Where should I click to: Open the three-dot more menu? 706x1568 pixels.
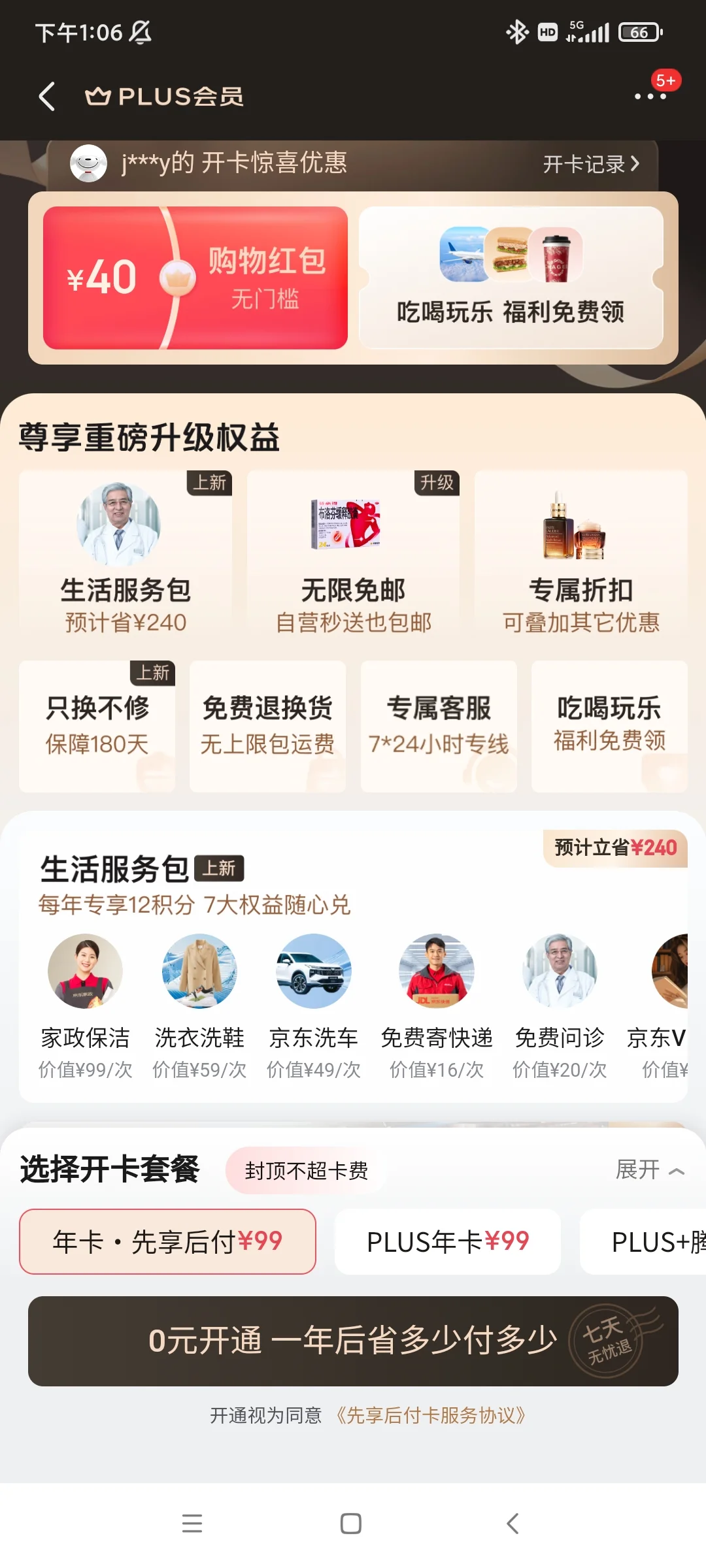(650, 96)
